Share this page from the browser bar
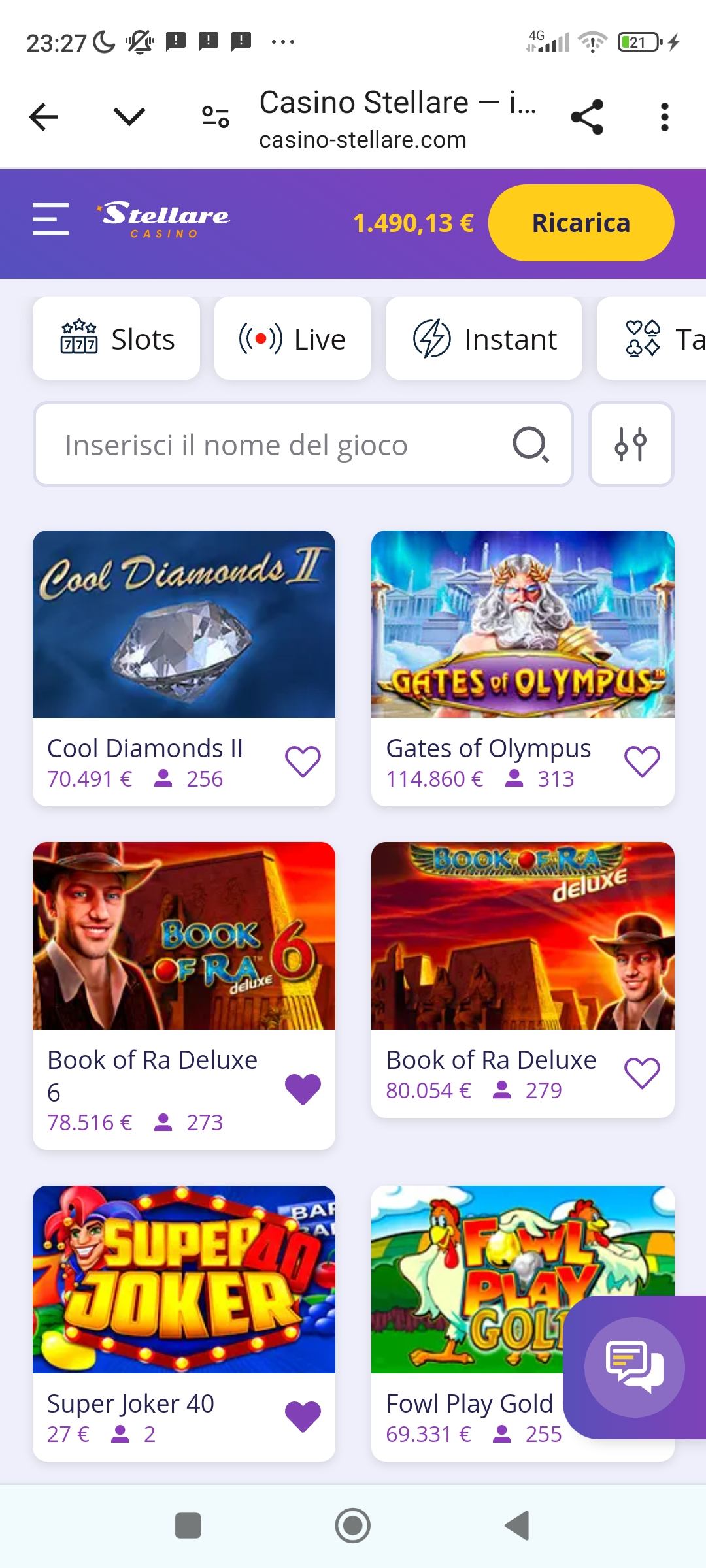The width and height of the screenshot is (706, 1568). (586, 118)
